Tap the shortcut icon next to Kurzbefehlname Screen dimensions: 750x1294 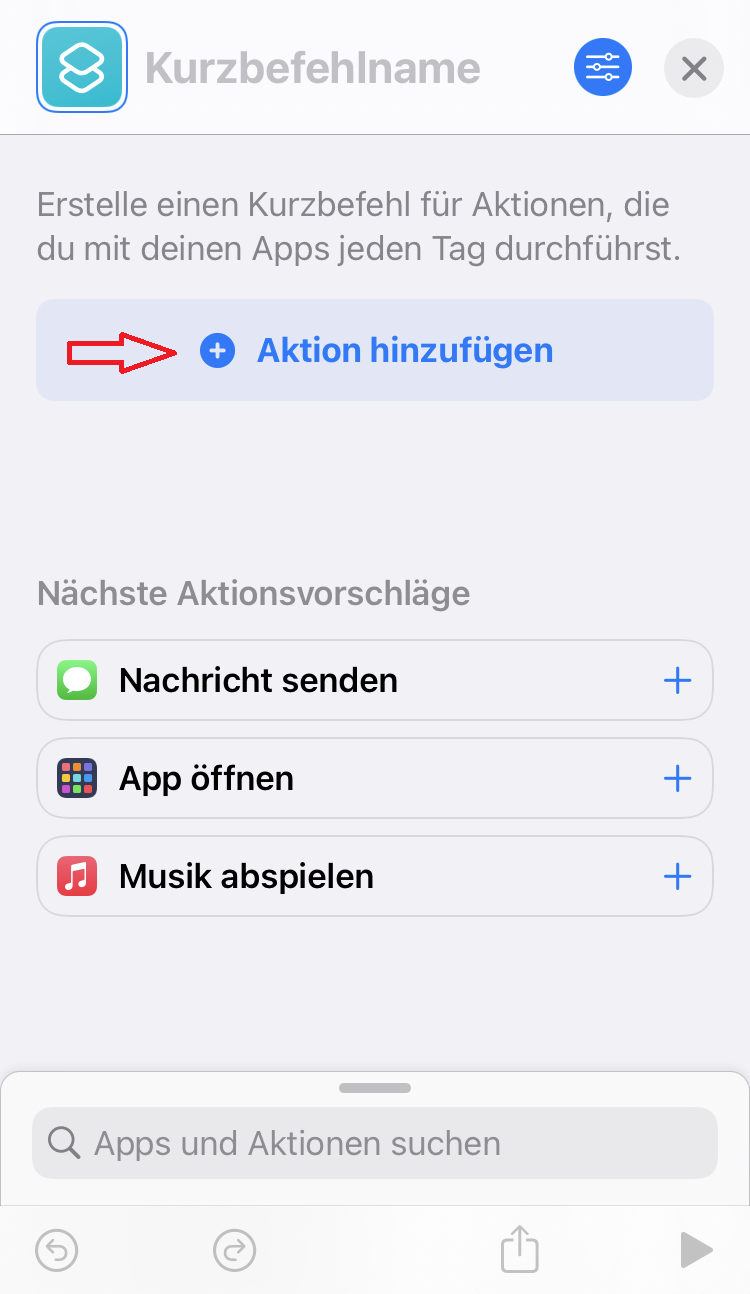point(82,67)
